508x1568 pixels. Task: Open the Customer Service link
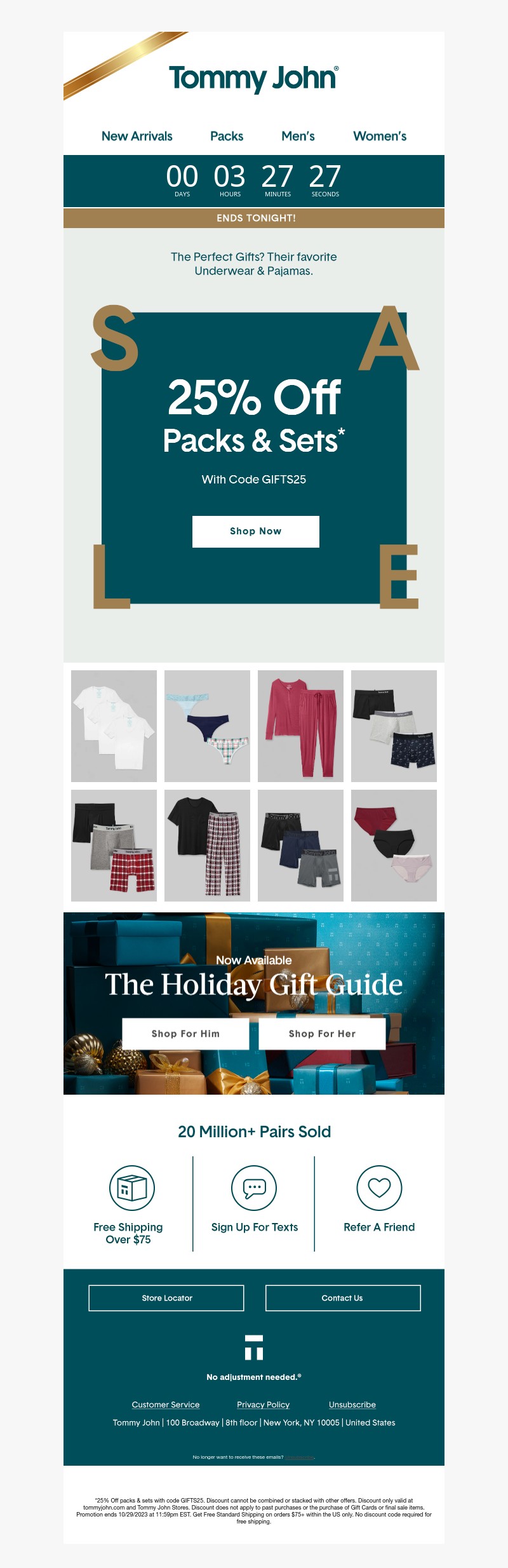coord(166,1405)
